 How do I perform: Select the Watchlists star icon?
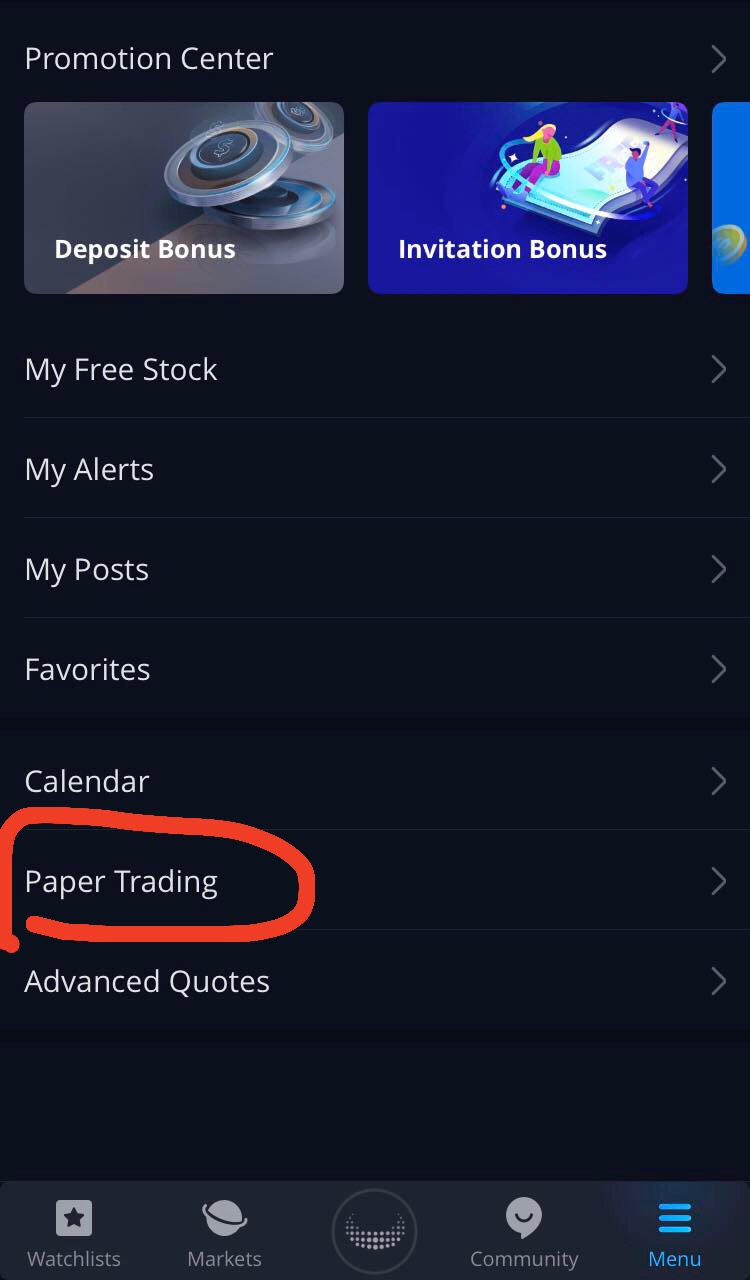pos(73,1218)
